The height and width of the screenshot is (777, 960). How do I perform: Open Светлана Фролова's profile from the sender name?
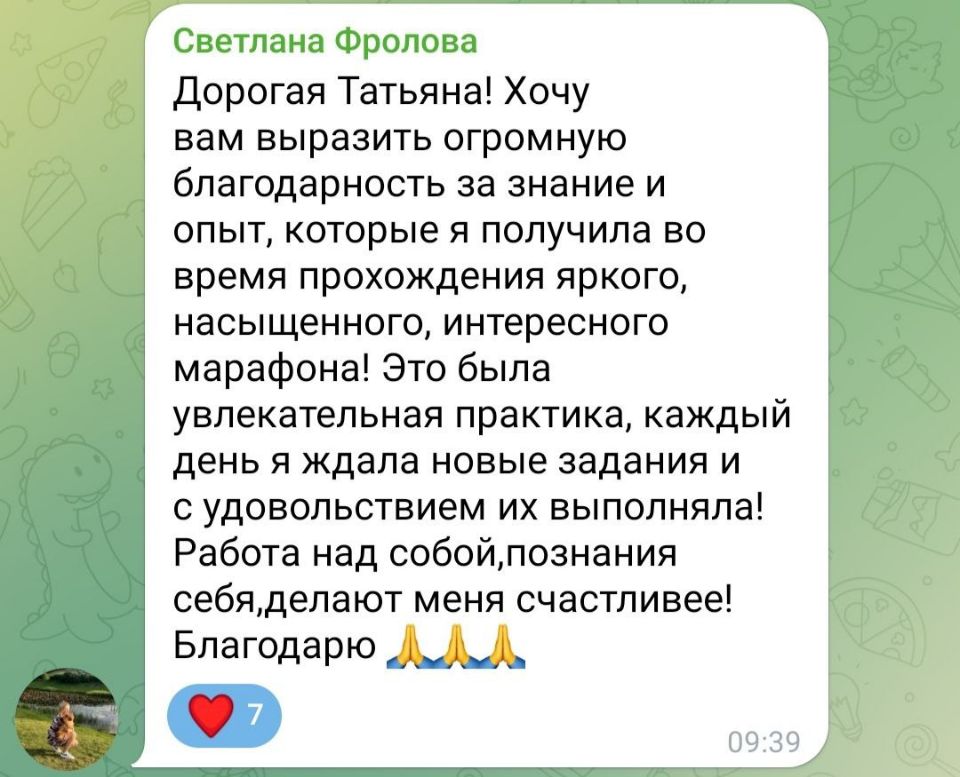tap(325, 42)
